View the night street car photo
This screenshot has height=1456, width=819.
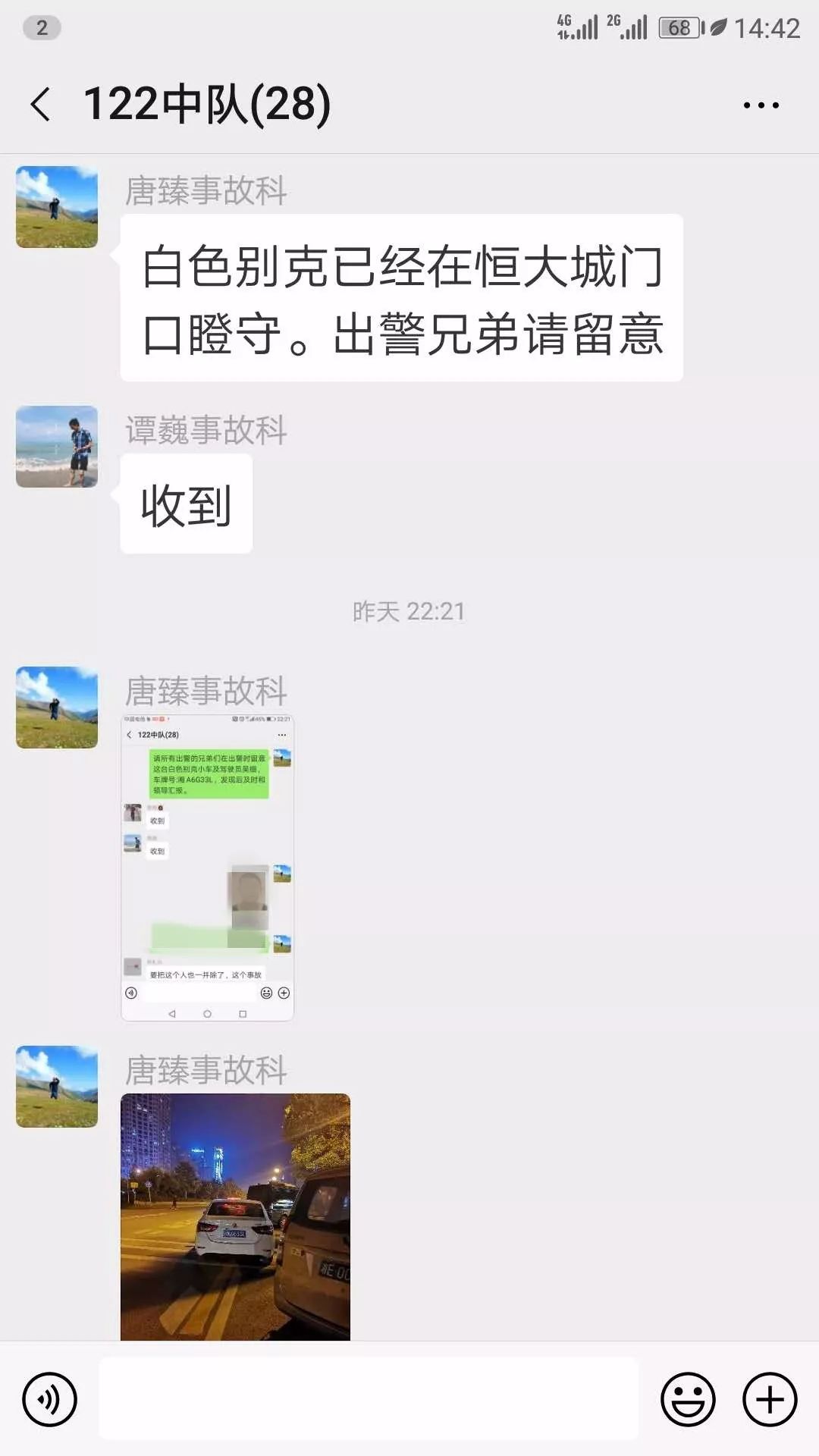[235, 1216]
